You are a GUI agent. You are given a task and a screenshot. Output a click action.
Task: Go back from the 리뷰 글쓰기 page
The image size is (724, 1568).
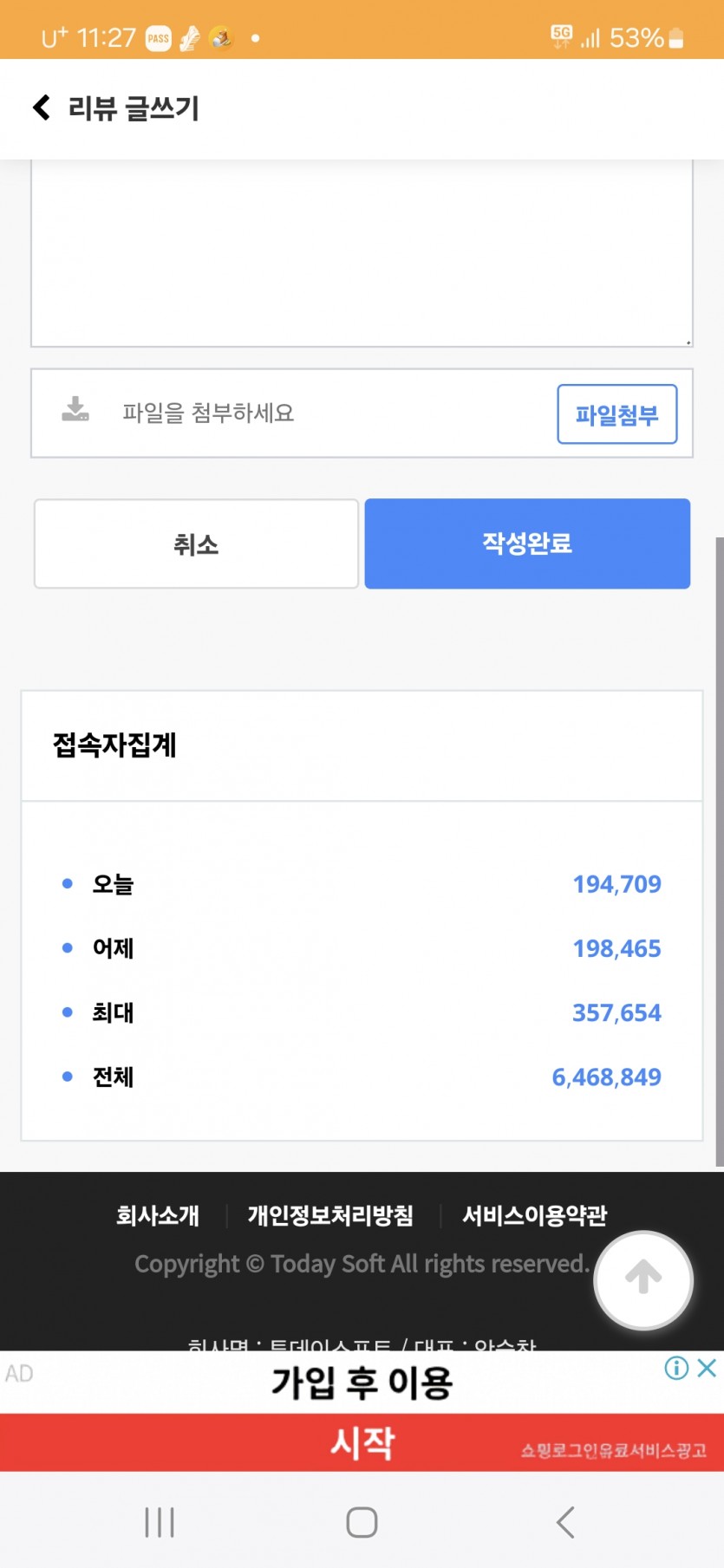41,107
